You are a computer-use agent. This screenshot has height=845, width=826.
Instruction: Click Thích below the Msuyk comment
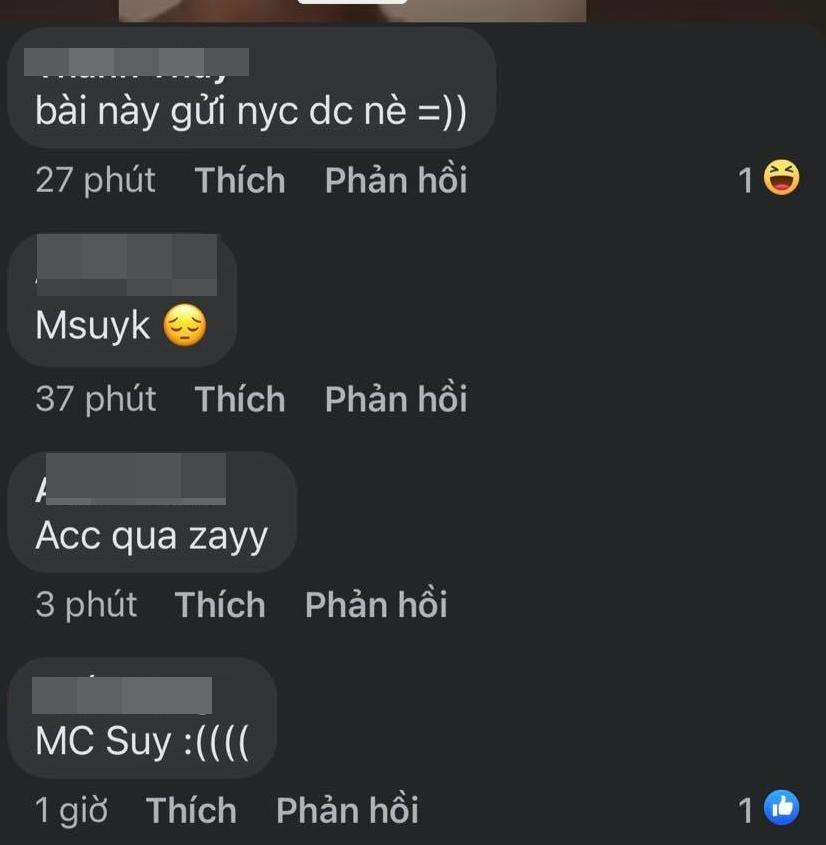point(240,399)
